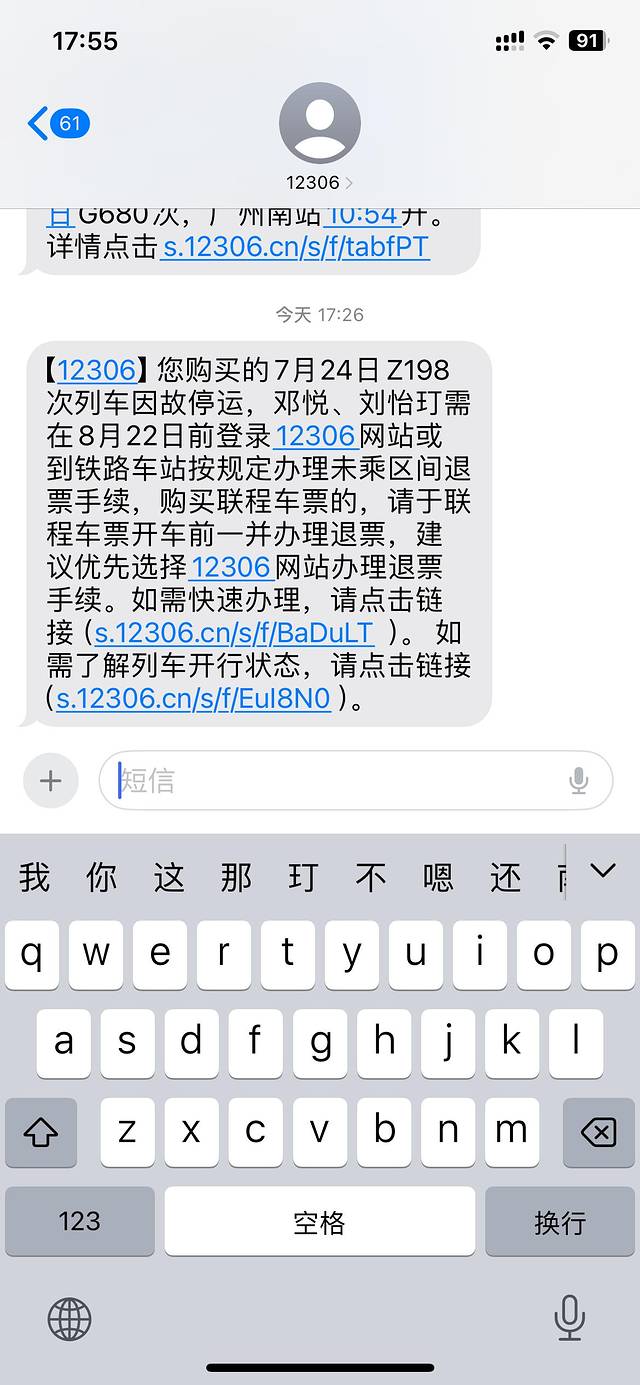Select the suggested word 我

pyautogui.click(x=34, y=877)
